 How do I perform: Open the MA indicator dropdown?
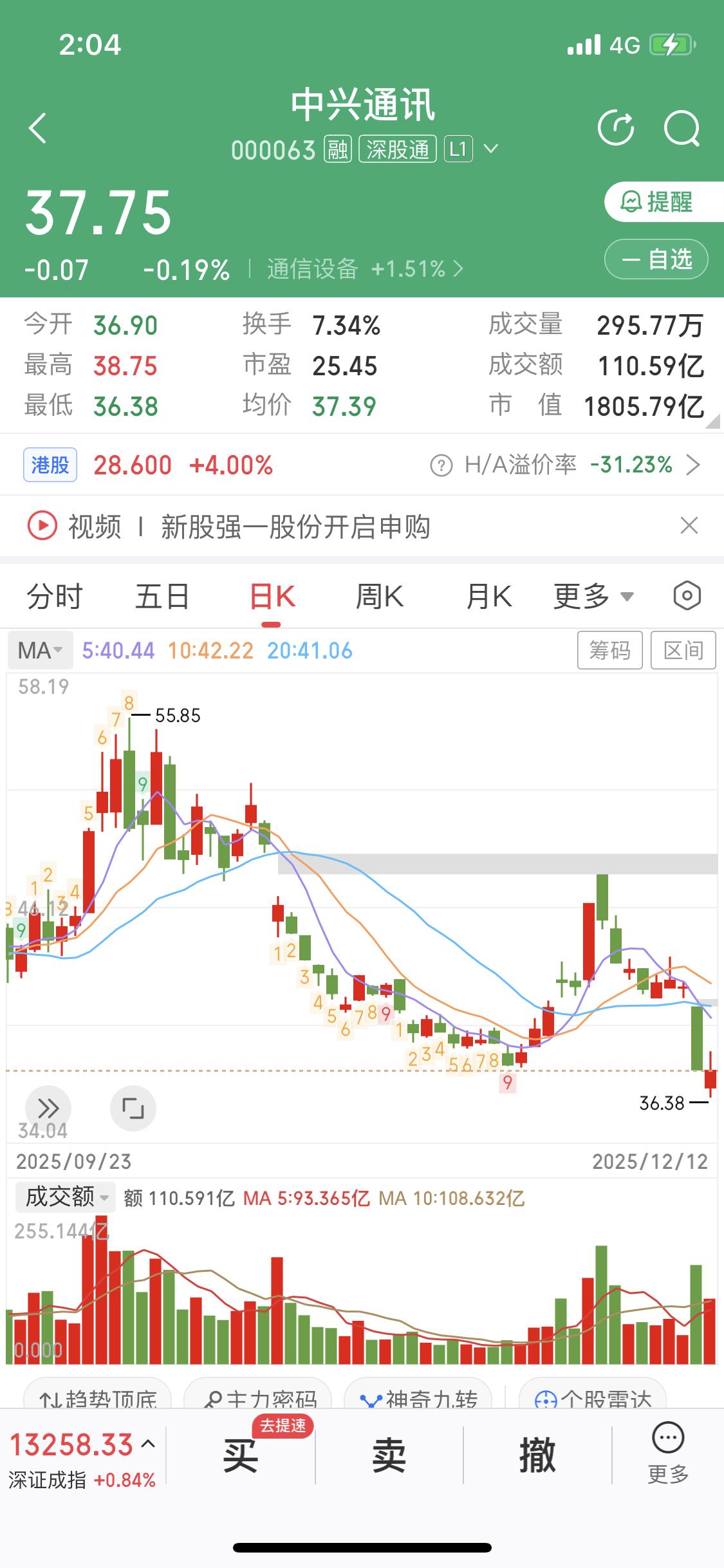click(x=40, y=650)
